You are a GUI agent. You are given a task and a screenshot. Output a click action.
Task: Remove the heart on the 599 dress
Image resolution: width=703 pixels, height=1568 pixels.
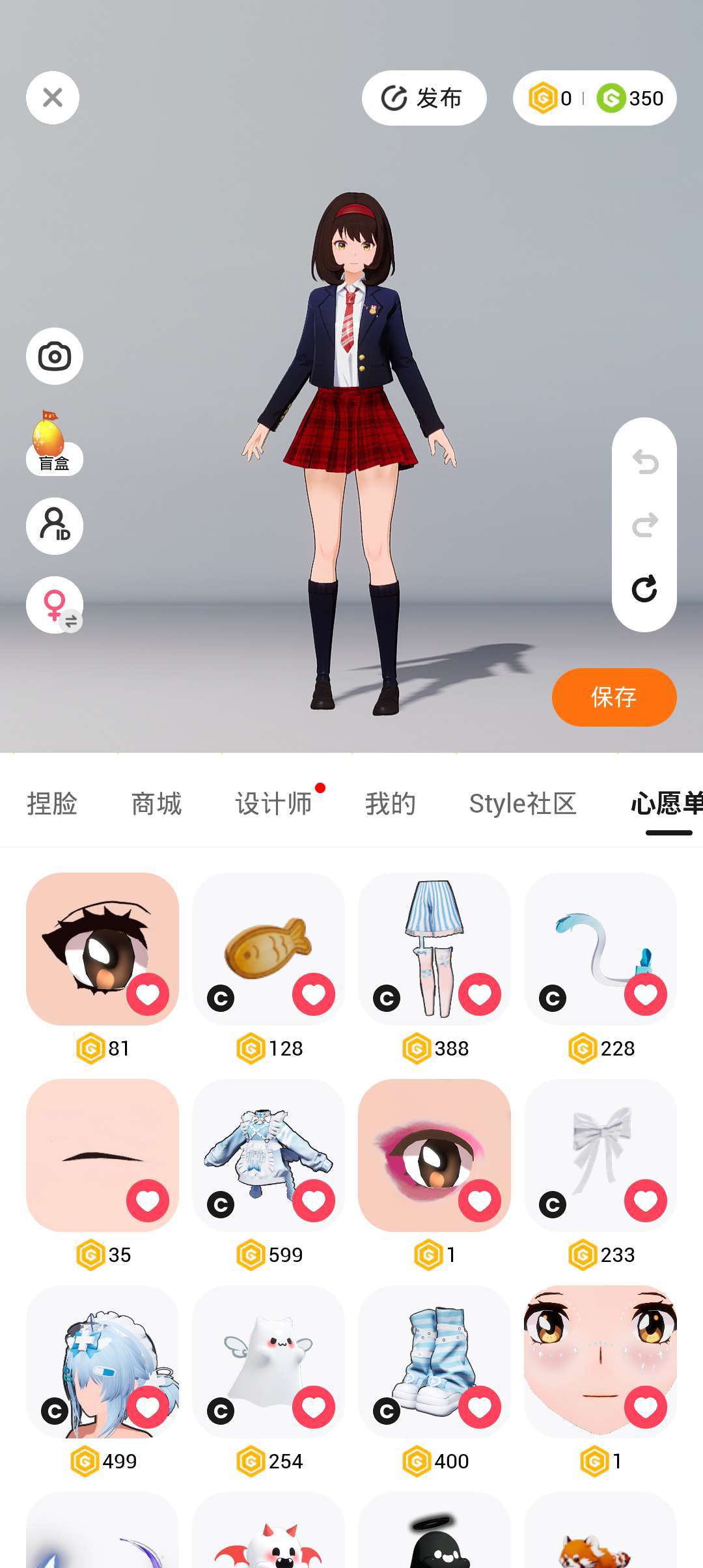point(314,1201)
